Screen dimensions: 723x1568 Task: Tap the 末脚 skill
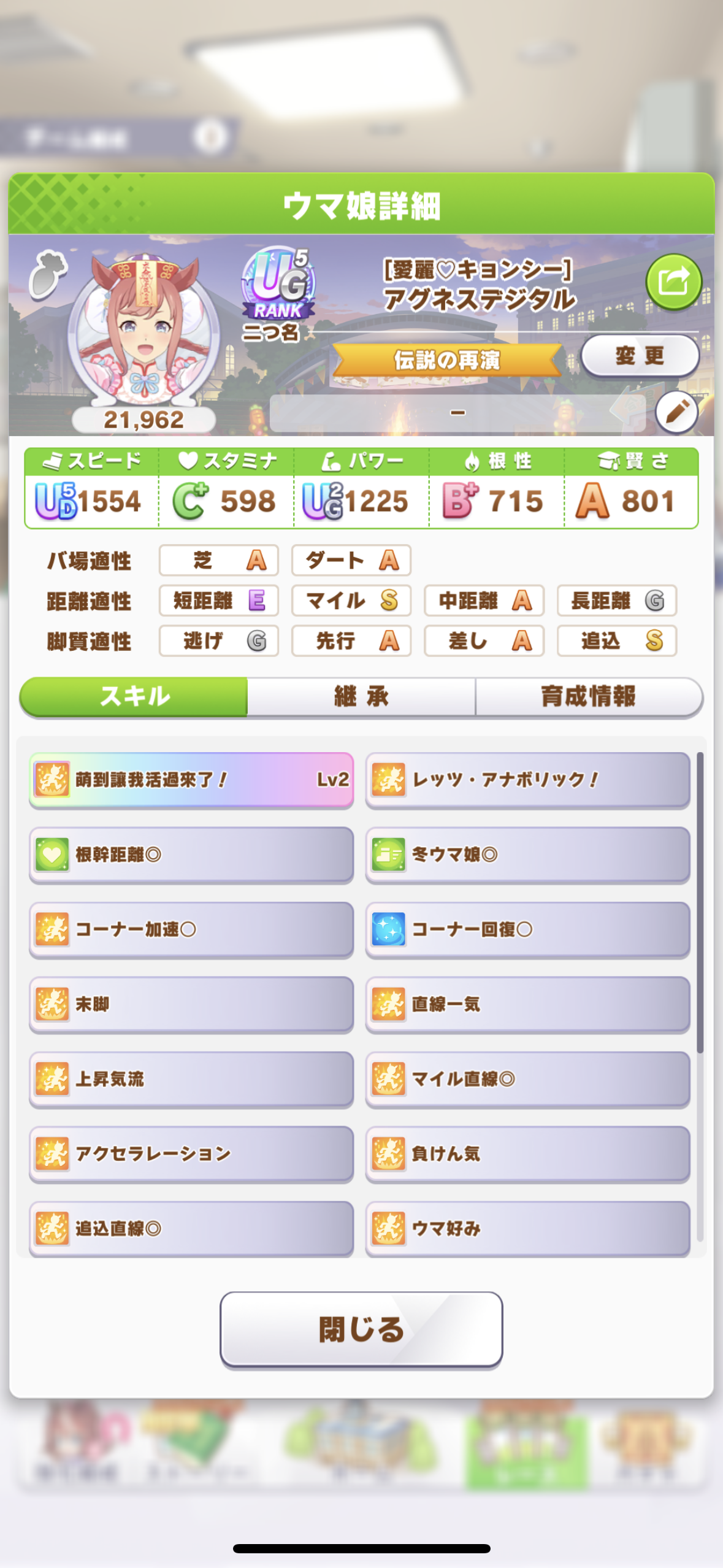pos(191,1004)
